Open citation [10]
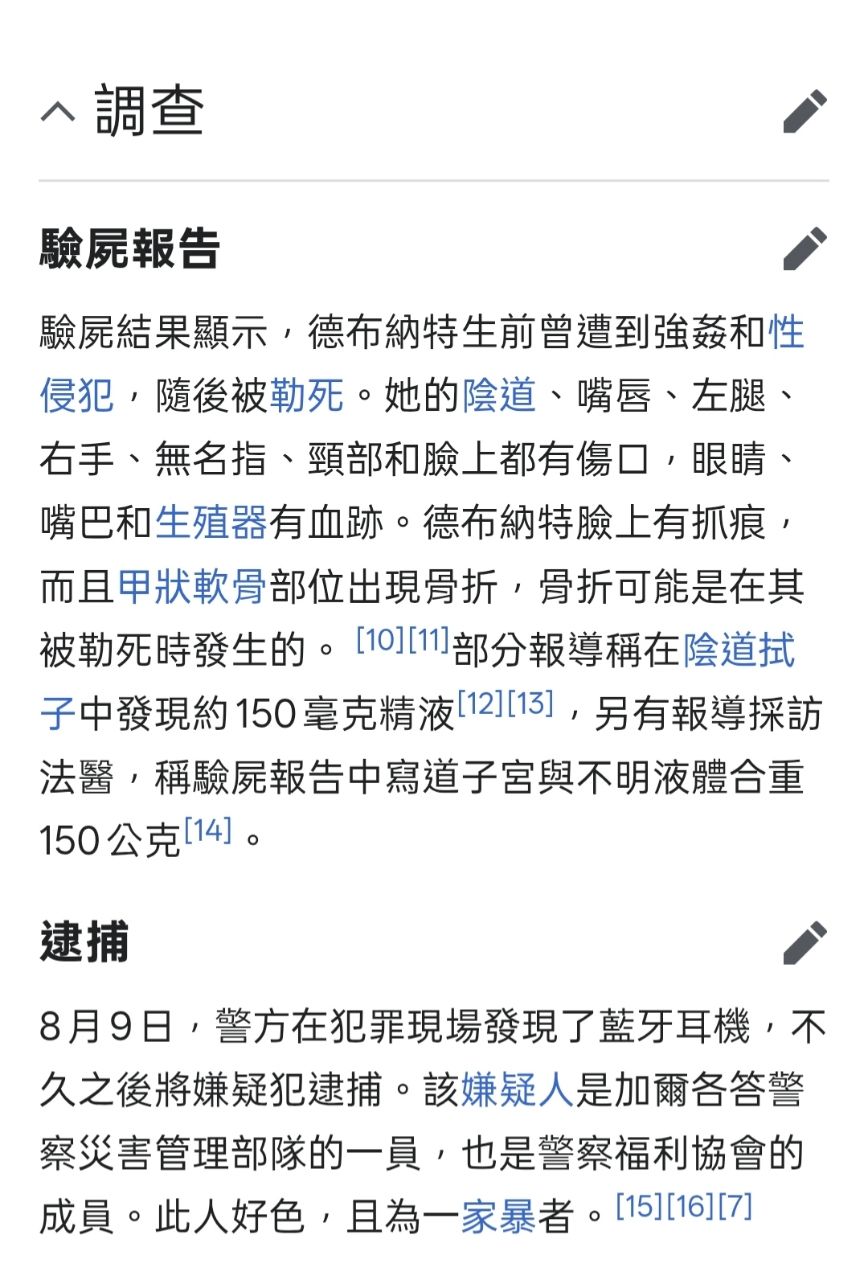This screenshot has width=868, height=1280. [x=380, y=641]
